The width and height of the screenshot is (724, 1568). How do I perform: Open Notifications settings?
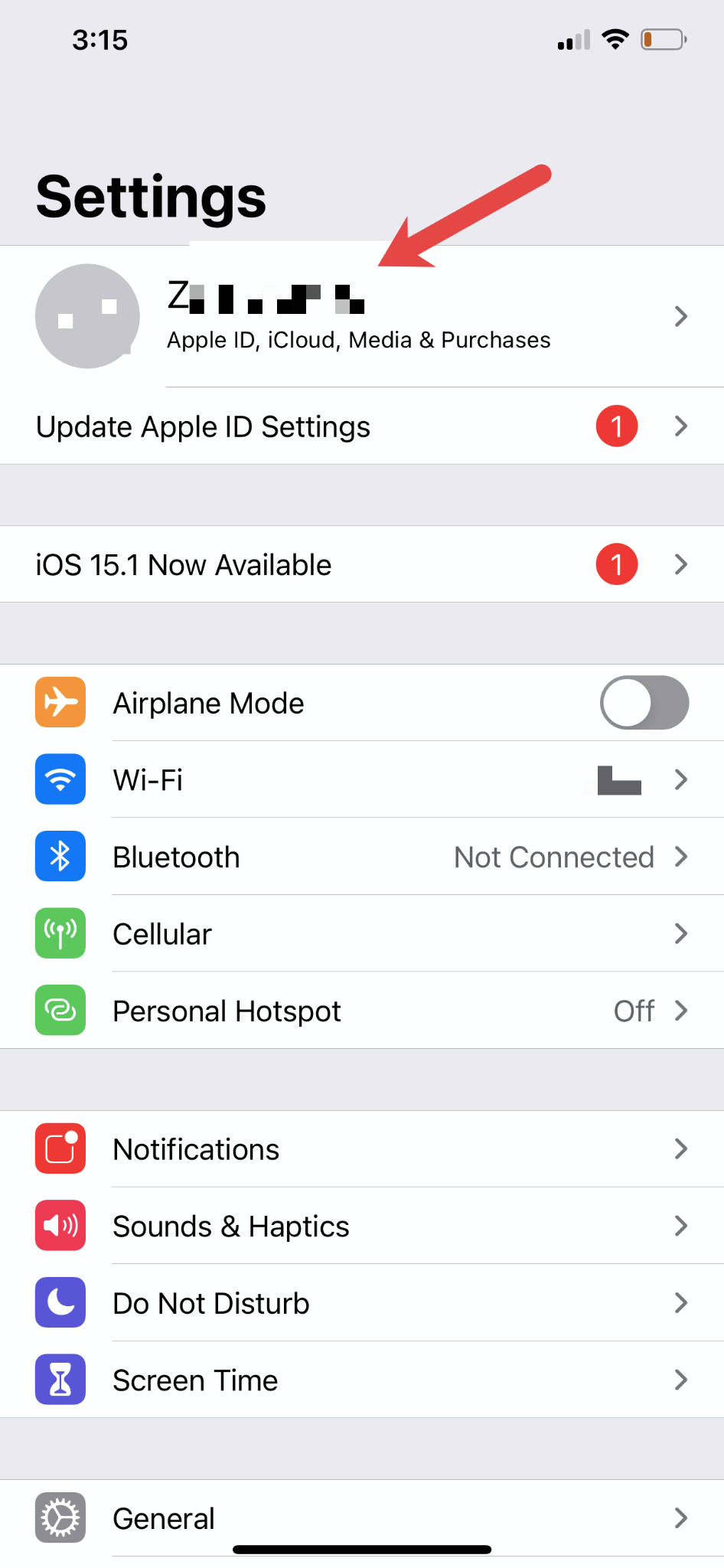click(362, 1148)
